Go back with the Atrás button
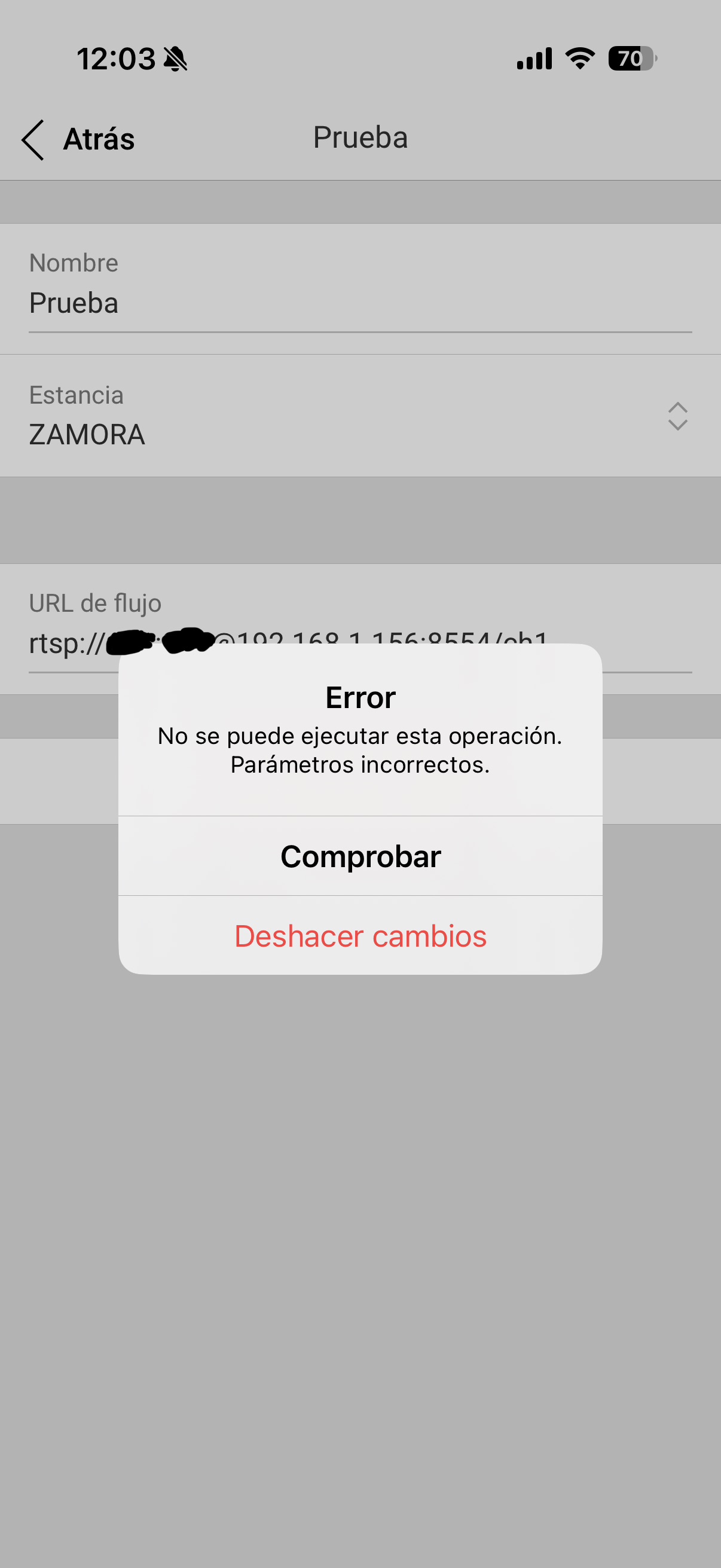 pyautogui.click(x=79, y=139)
